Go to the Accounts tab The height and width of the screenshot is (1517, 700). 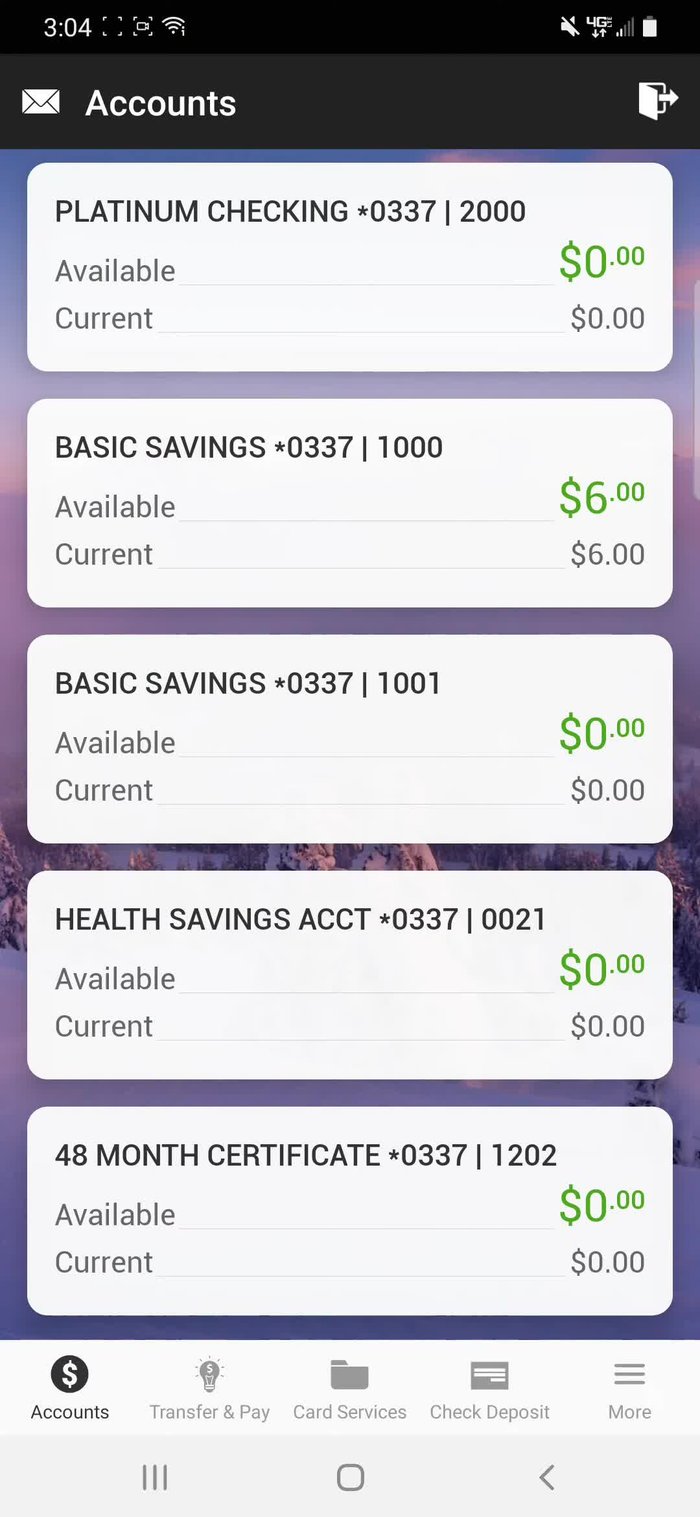[x=70, y=1388]
